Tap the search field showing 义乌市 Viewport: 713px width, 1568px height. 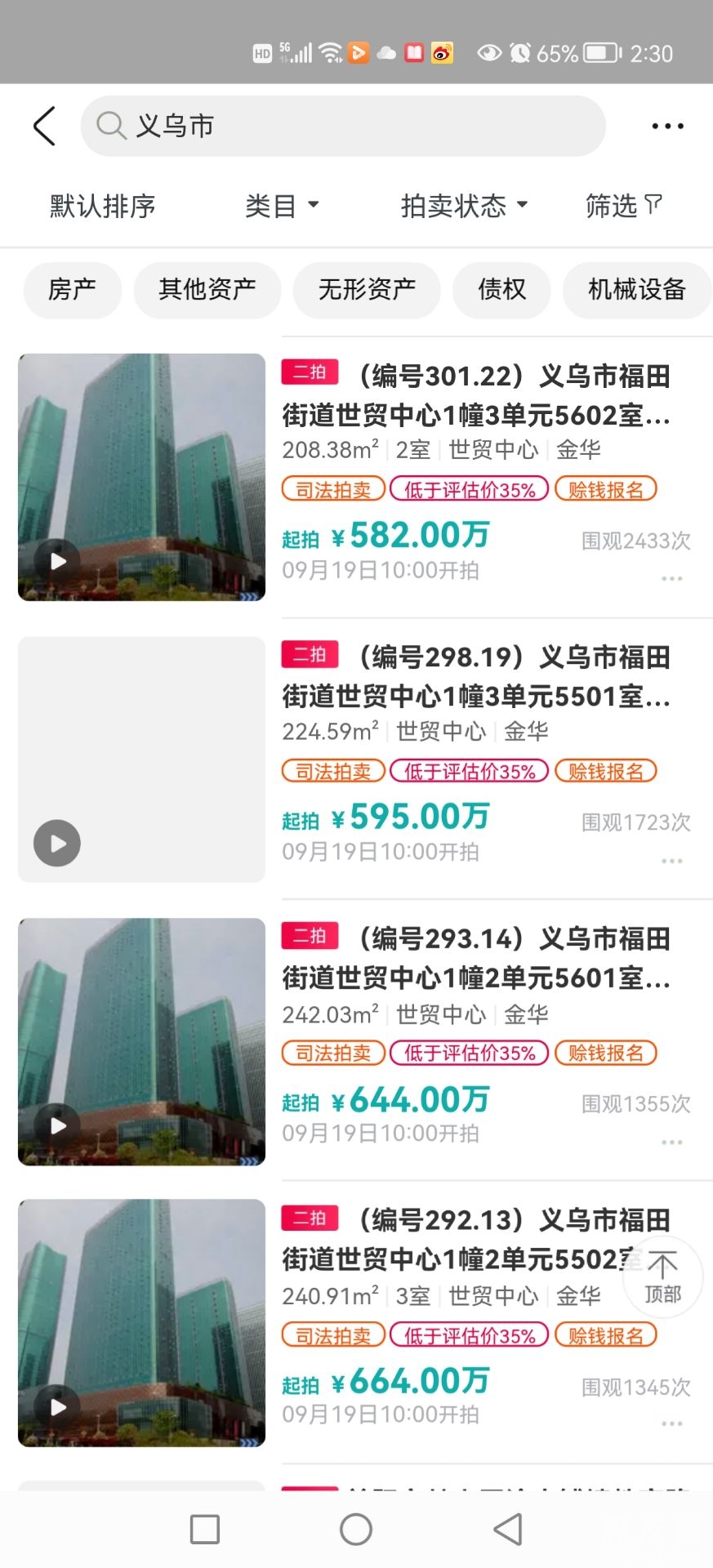tap(343, 127)
